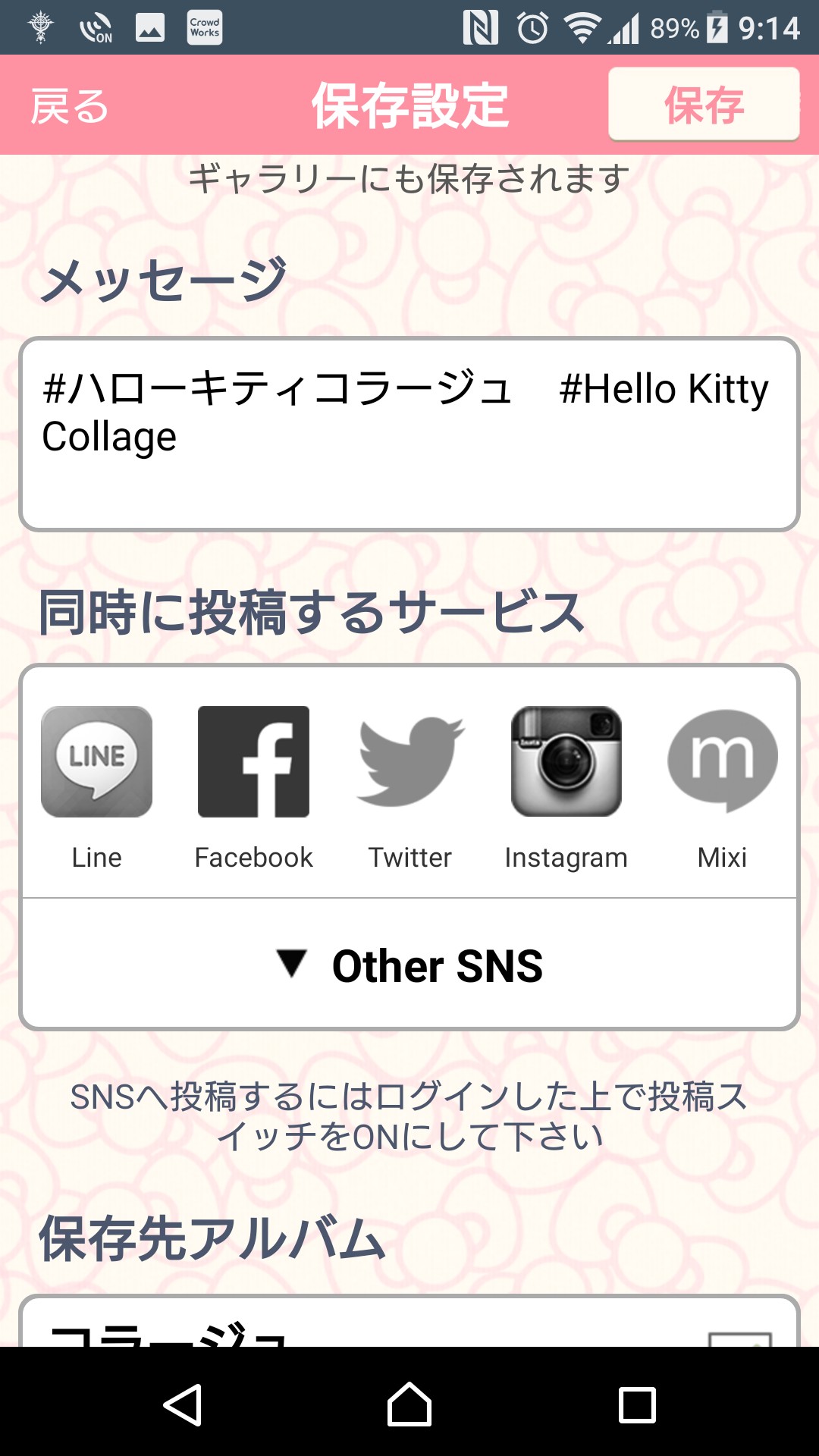Turn on Mixi sharing
The image size is (819, 1456).
point(722,762)
